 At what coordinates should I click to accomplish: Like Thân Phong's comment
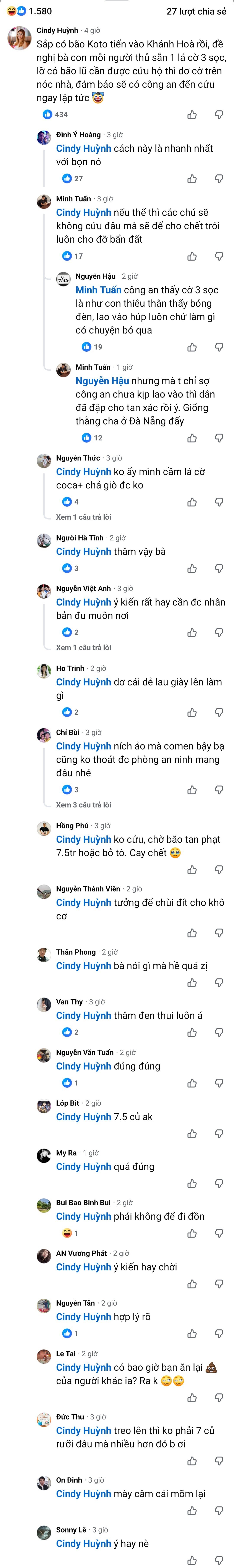pos(192,982)
